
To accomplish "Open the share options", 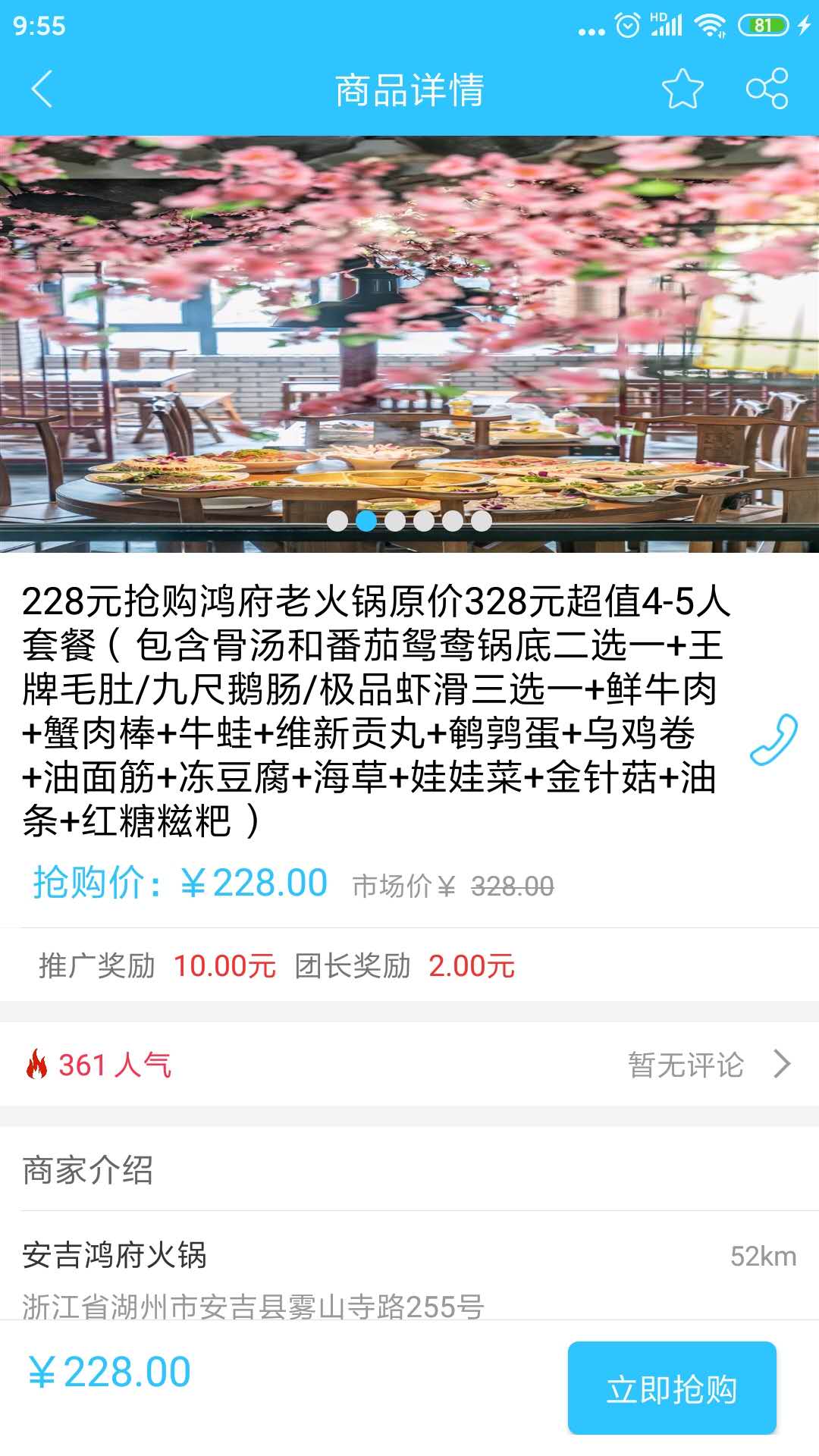I will pos(767,89).
